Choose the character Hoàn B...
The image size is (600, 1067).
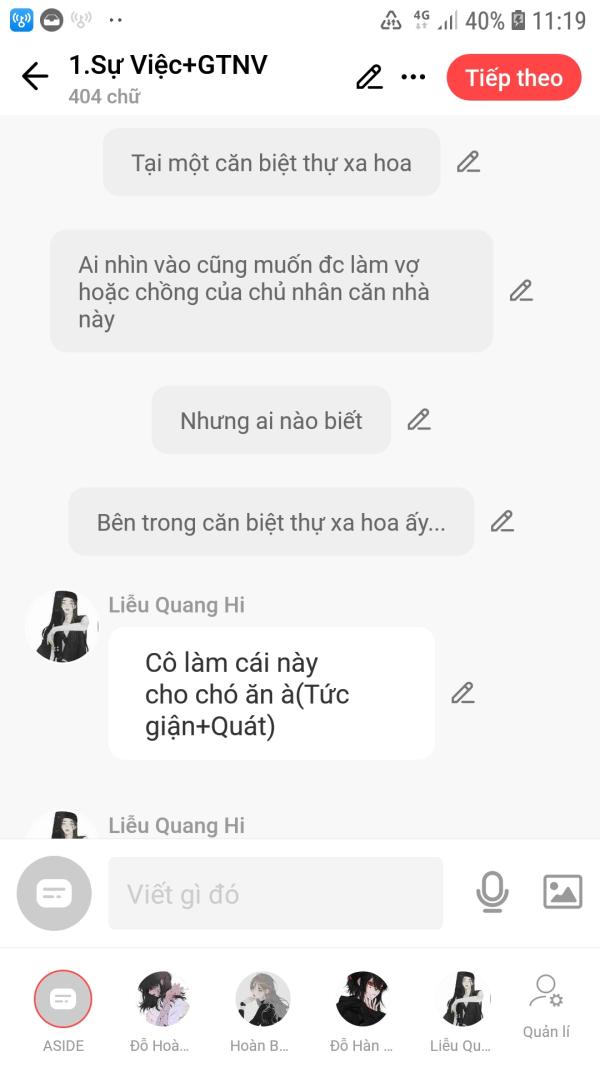click(261, 1012)
